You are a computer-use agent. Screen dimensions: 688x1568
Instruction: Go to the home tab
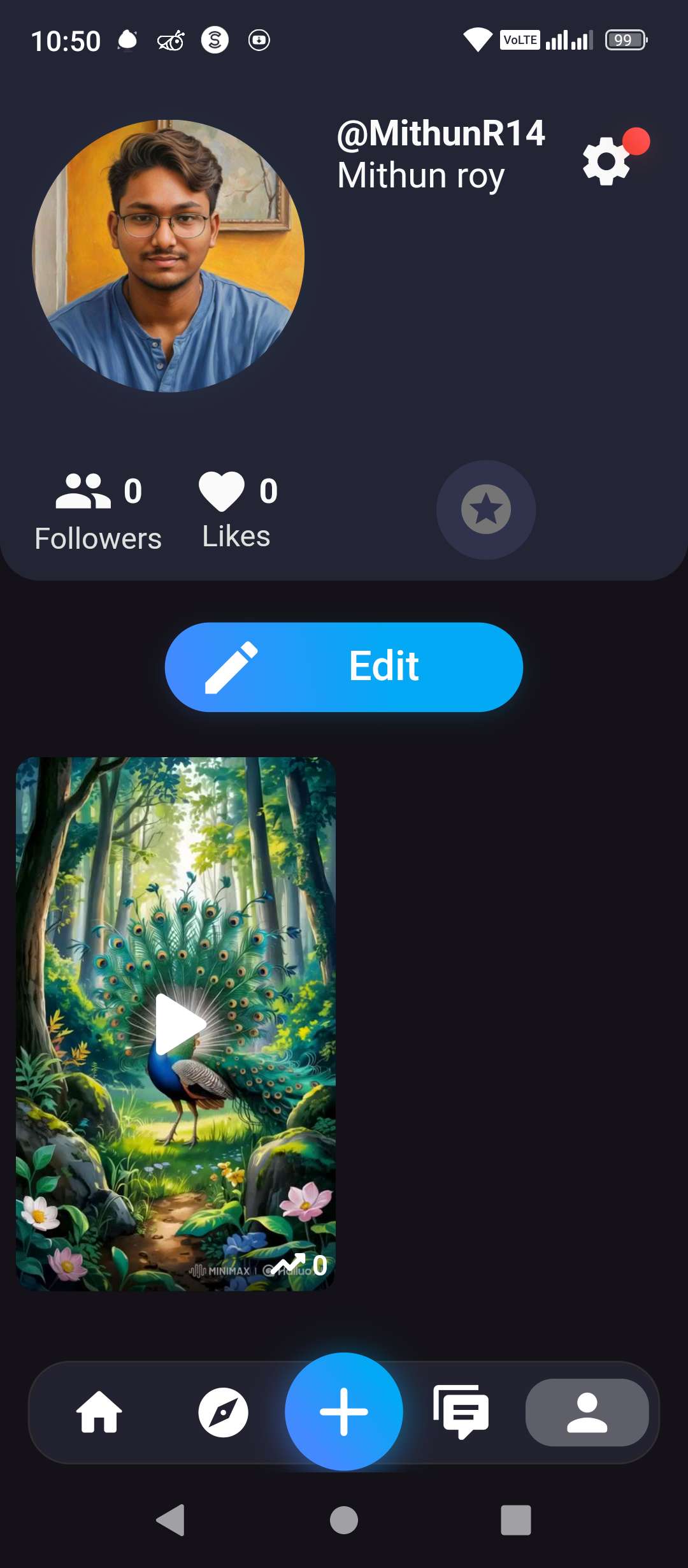(x=99, y=1412)
